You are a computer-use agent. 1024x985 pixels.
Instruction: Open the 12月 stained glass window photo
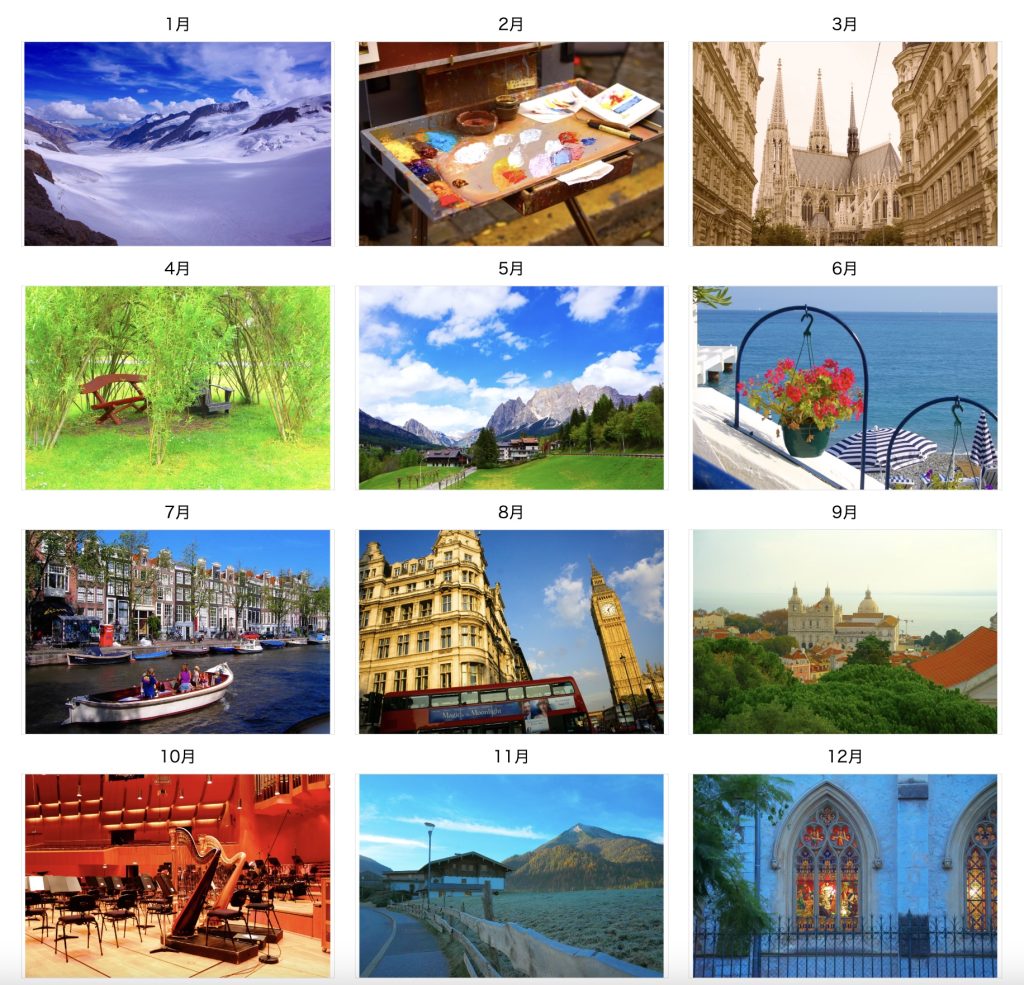(x=845, y=876)
